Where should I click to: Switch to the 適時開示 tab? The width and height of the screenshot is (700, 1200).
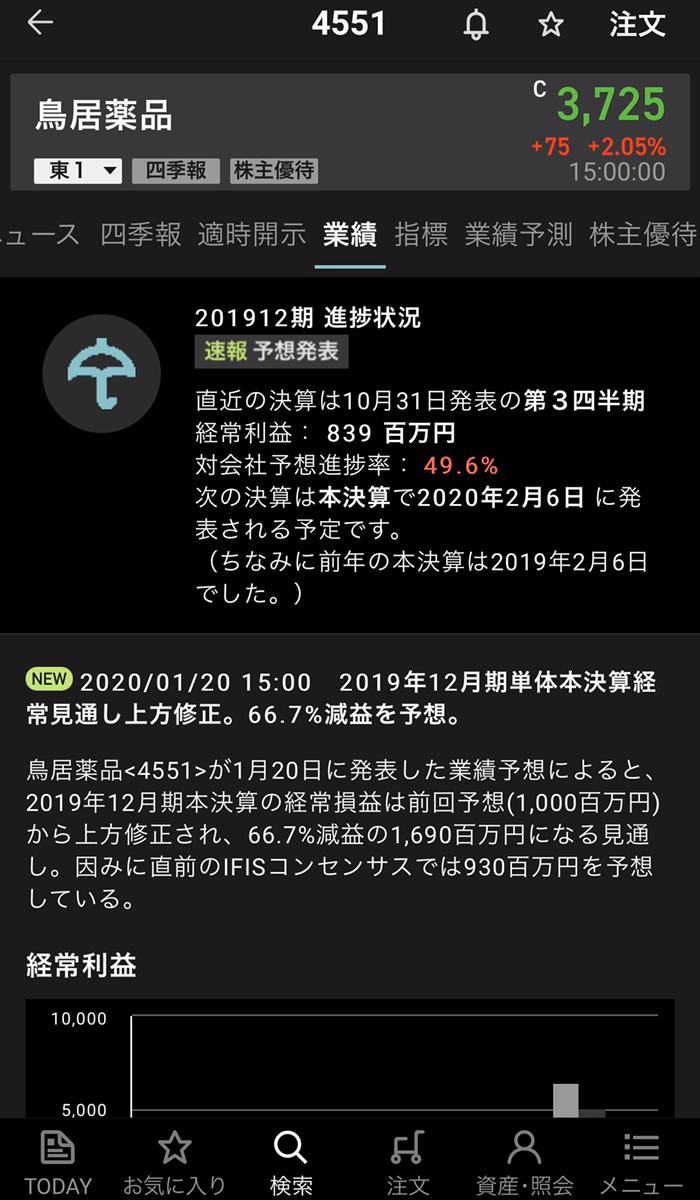252,235
